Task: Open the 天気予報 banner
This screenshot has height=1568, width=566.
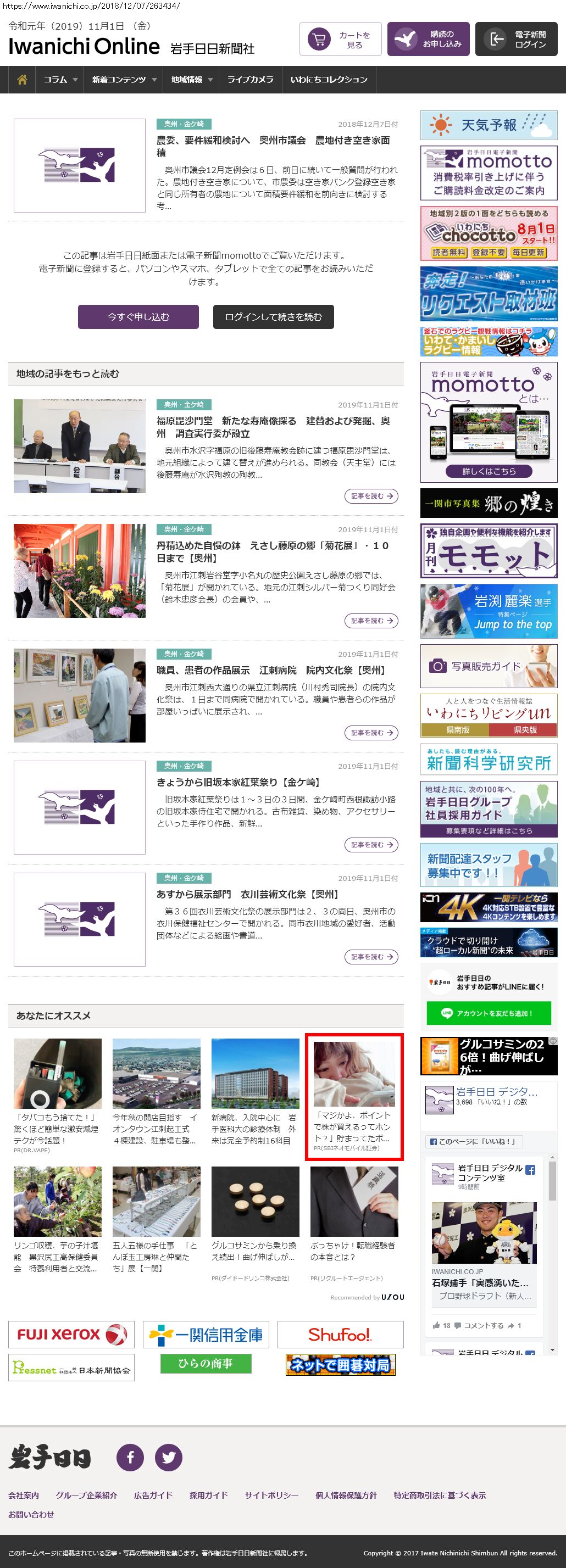Action: tap(489, 125)
